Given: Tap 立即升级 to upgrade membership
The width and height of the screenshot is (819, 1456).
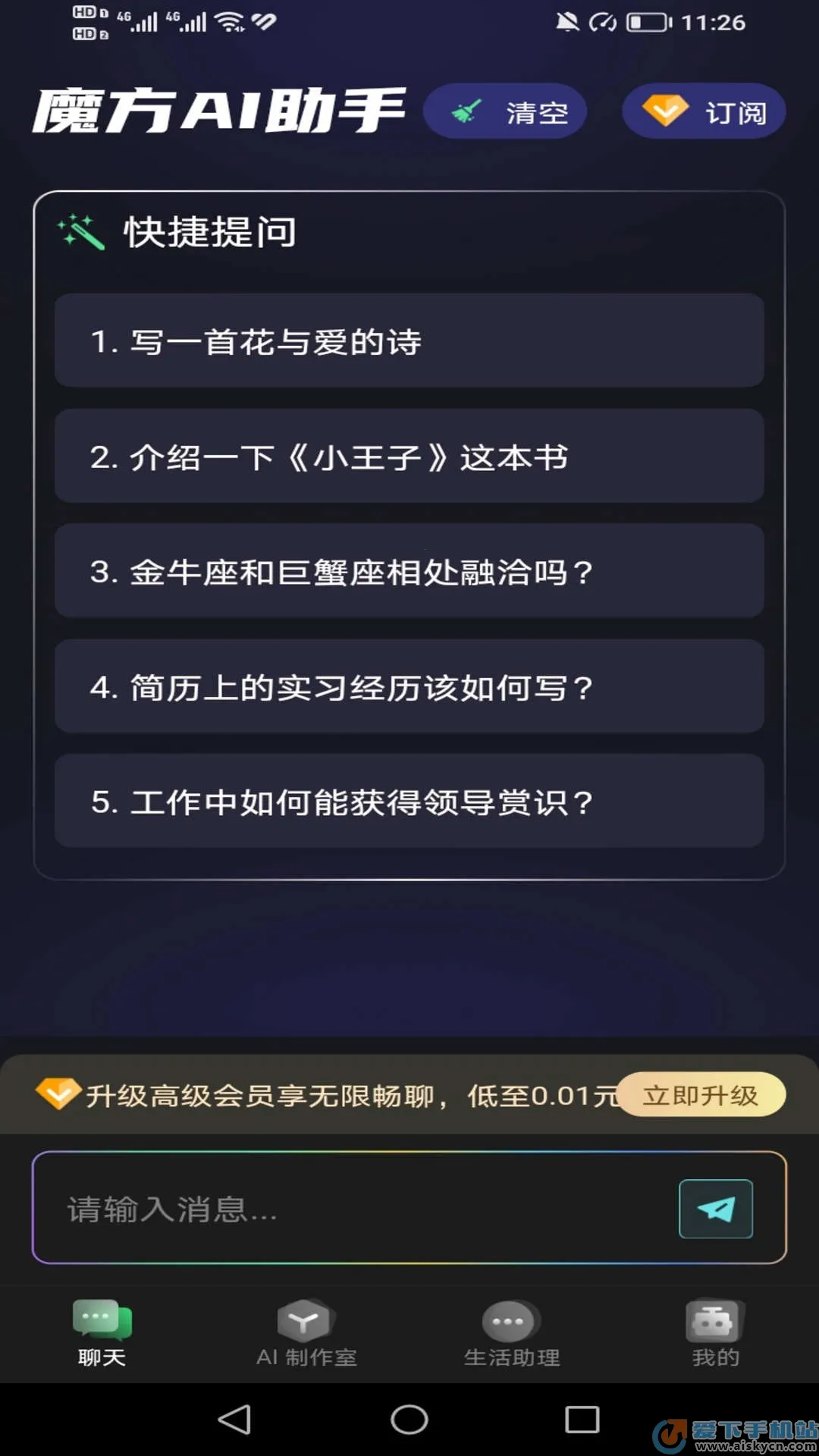Looking at the screenshot, I should pyautogui.click(x=701, y=1094).
